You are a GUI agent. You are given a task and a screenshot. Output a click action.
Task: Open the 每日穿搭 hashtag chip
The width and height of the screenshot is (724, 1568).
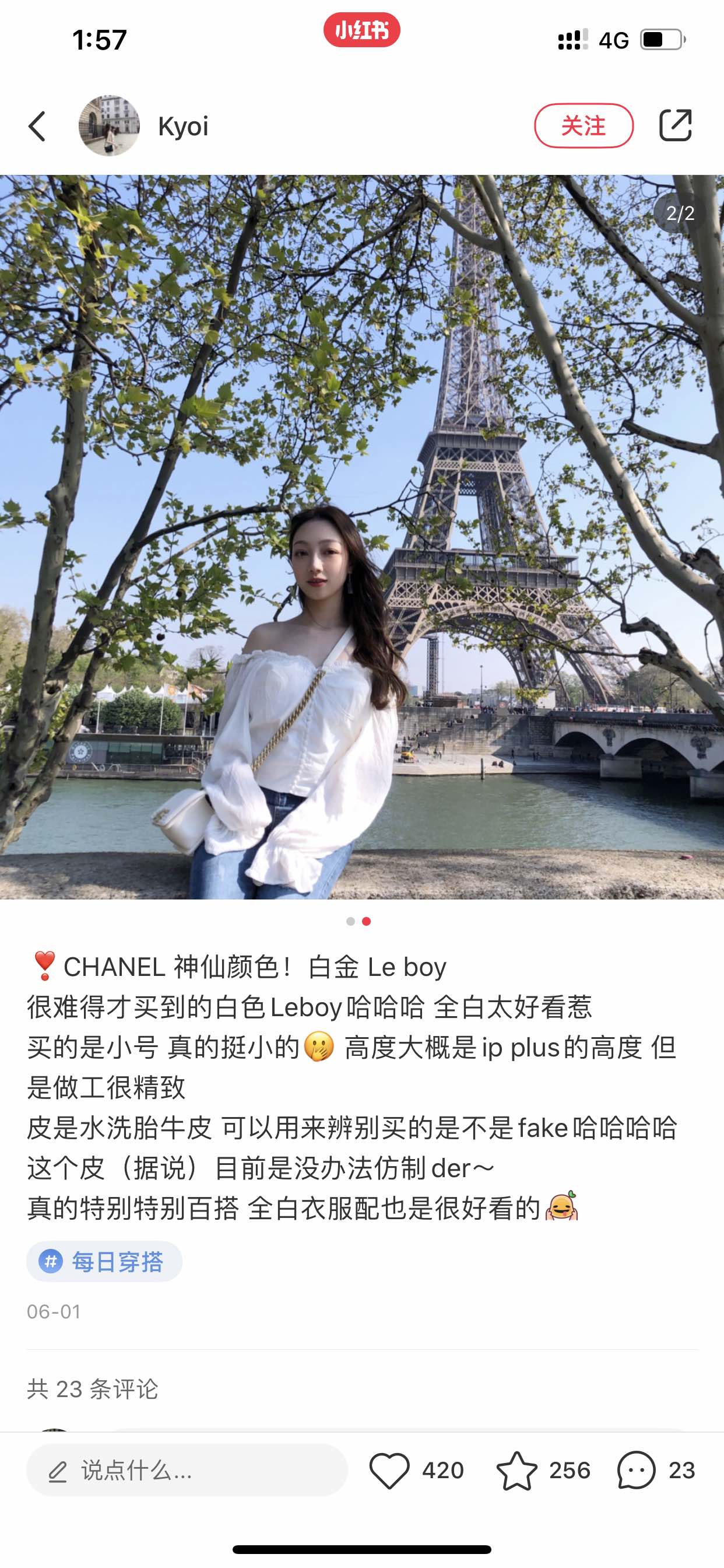pos(104,1262)
